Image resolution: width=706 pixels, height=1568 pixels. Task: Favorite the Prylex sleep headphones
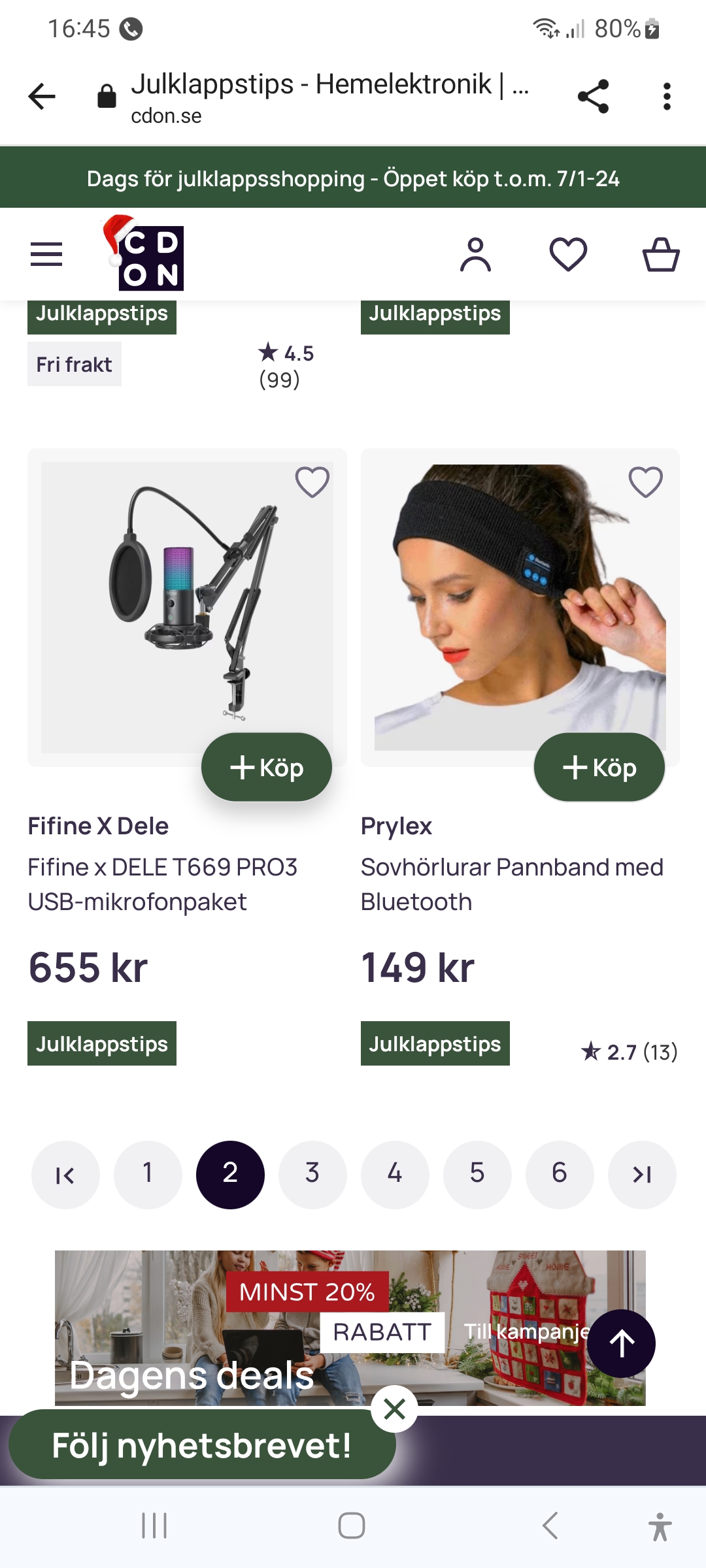(645, 482)
